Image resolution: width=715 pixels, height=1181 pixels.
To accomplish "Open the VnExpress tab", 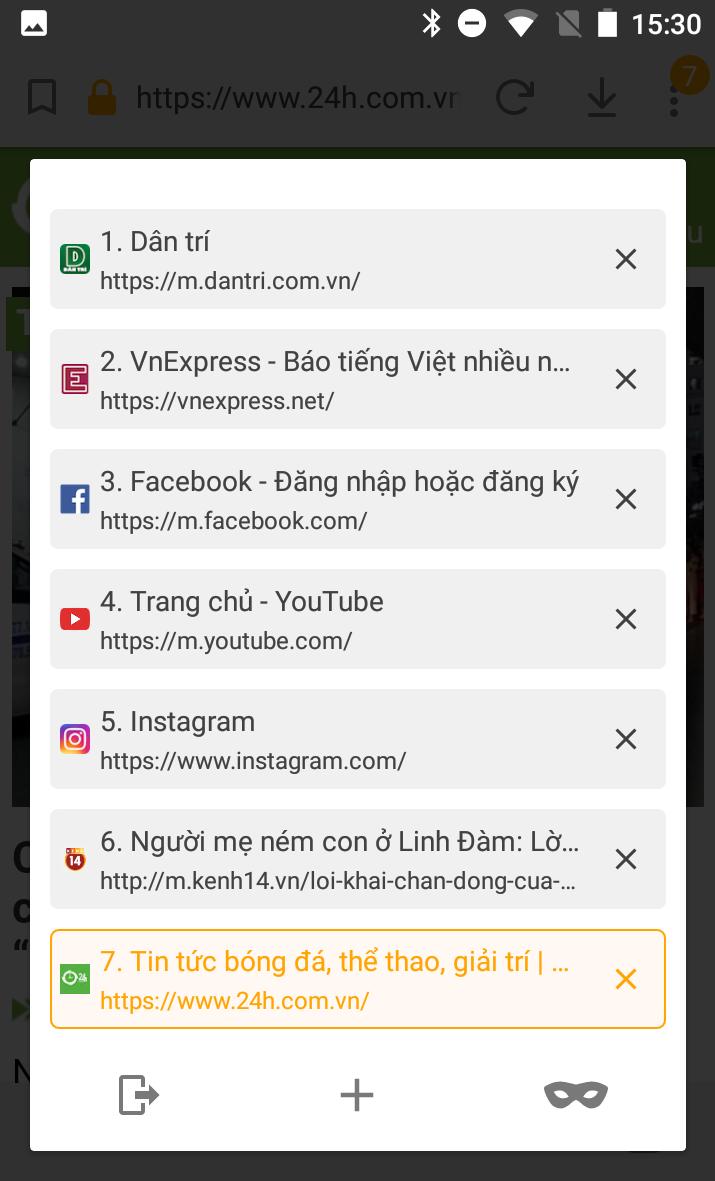I will pyautogui.click(x=330, y=379).
